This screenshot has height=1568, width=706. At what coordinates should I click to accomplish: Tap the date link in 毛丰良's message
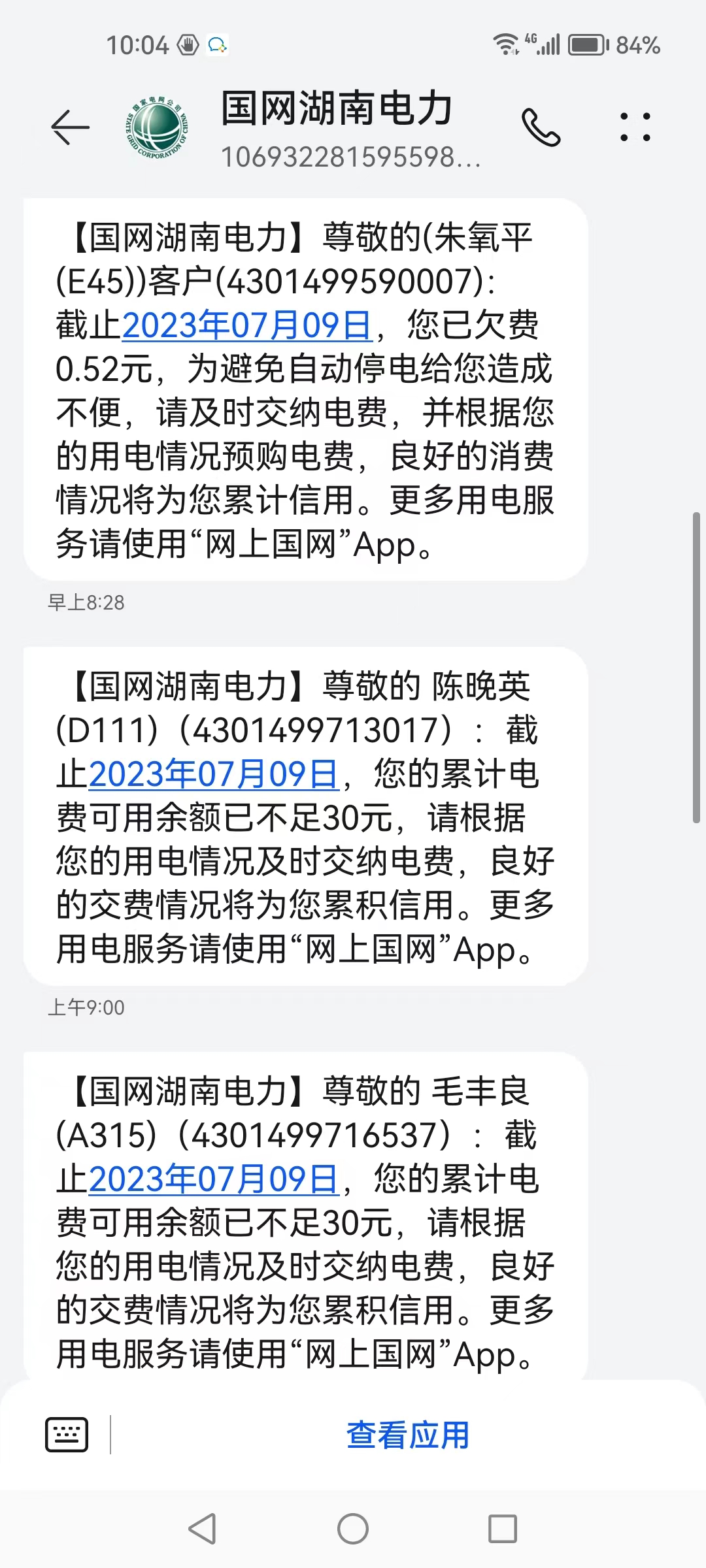pos(213,1179)
